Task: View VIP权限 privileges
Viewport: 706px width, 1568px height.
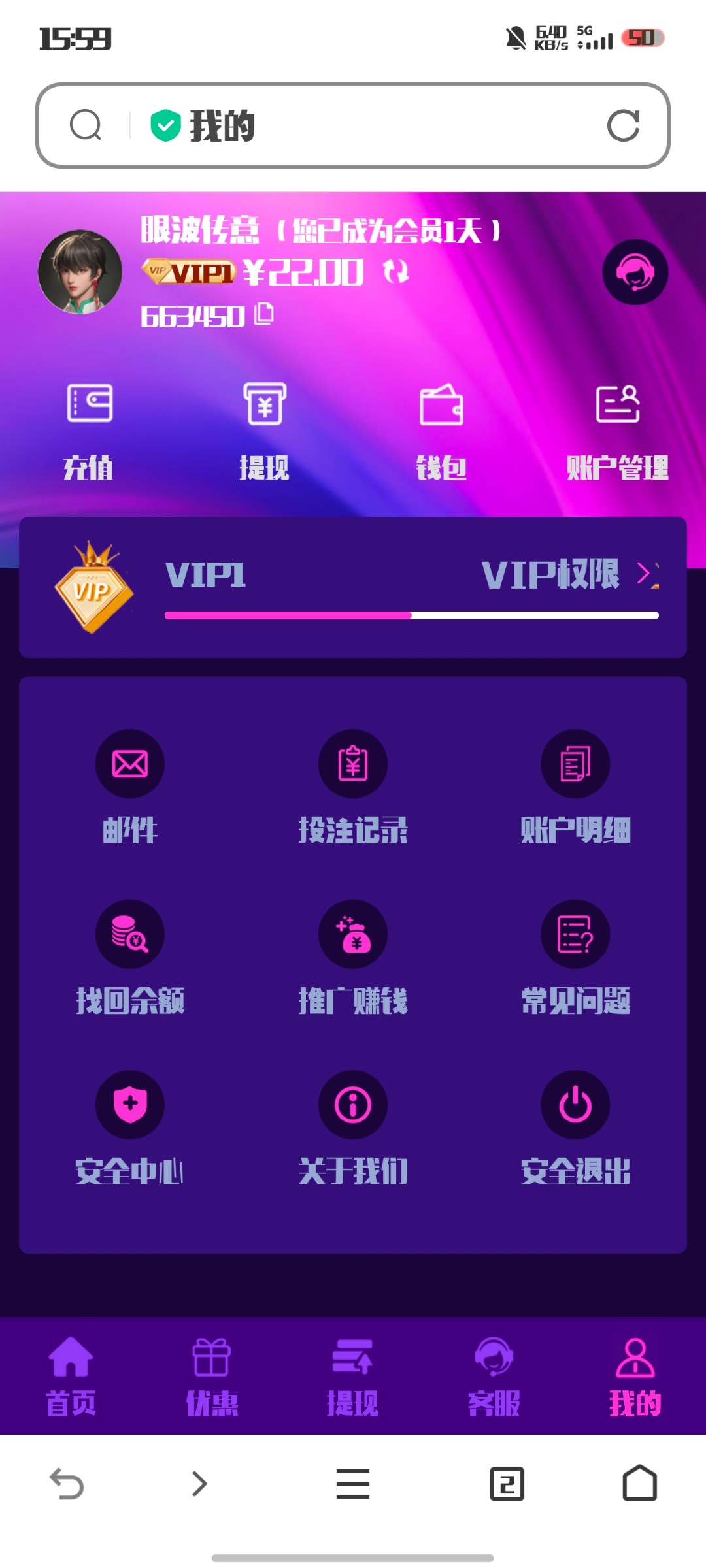Action: coord(569,574)
